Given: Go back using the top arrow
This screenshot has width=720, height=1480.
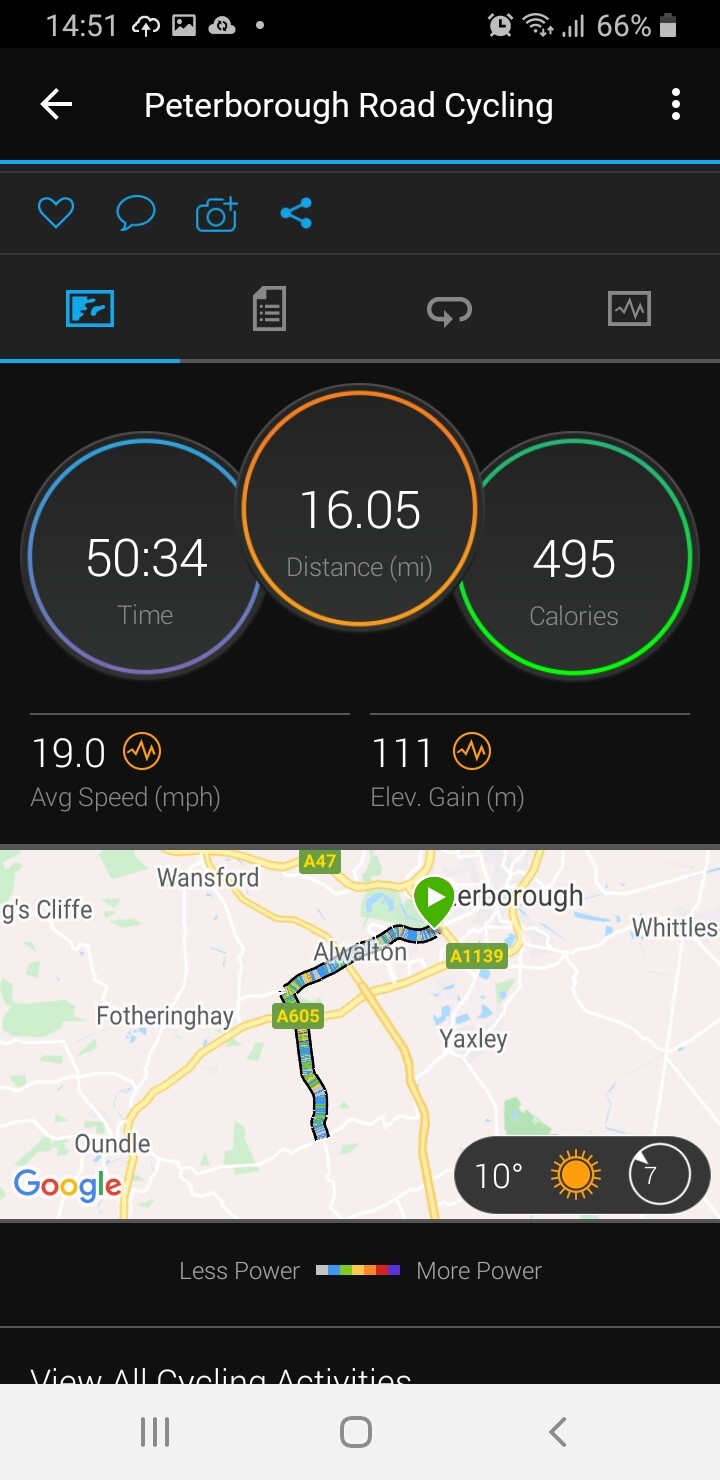Looking at the screenshot, I should [x=56, y=105].
